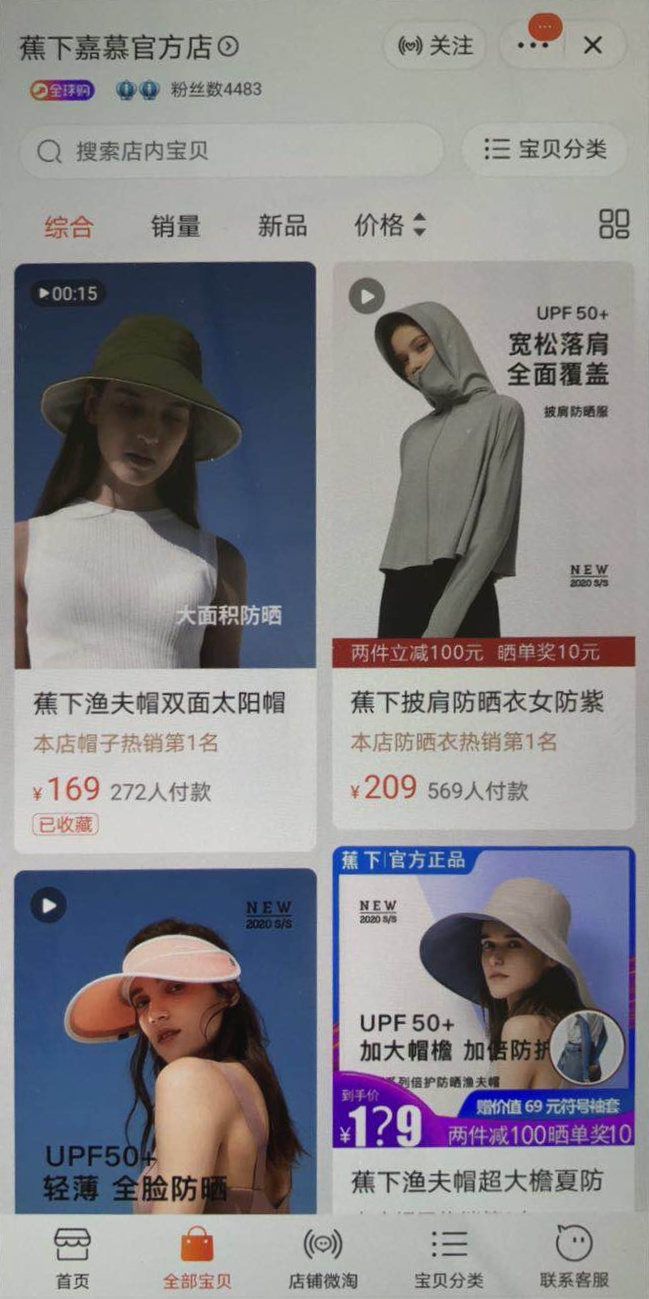
Task: Open 蕉下披肩防晒衣女防紫 product card
Action: (x=484, y=546)
